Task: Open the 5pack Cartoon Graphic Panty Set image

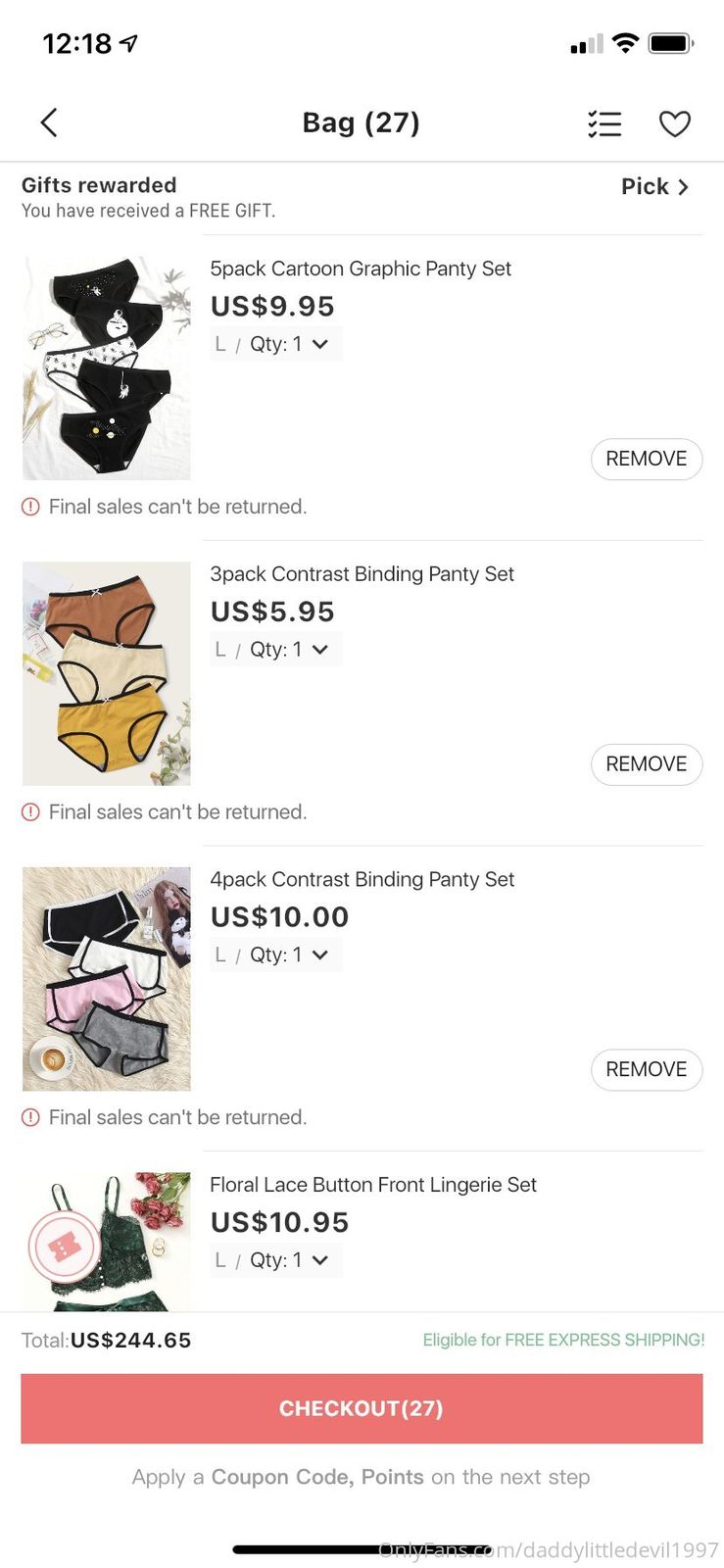Action: [106, 367]
